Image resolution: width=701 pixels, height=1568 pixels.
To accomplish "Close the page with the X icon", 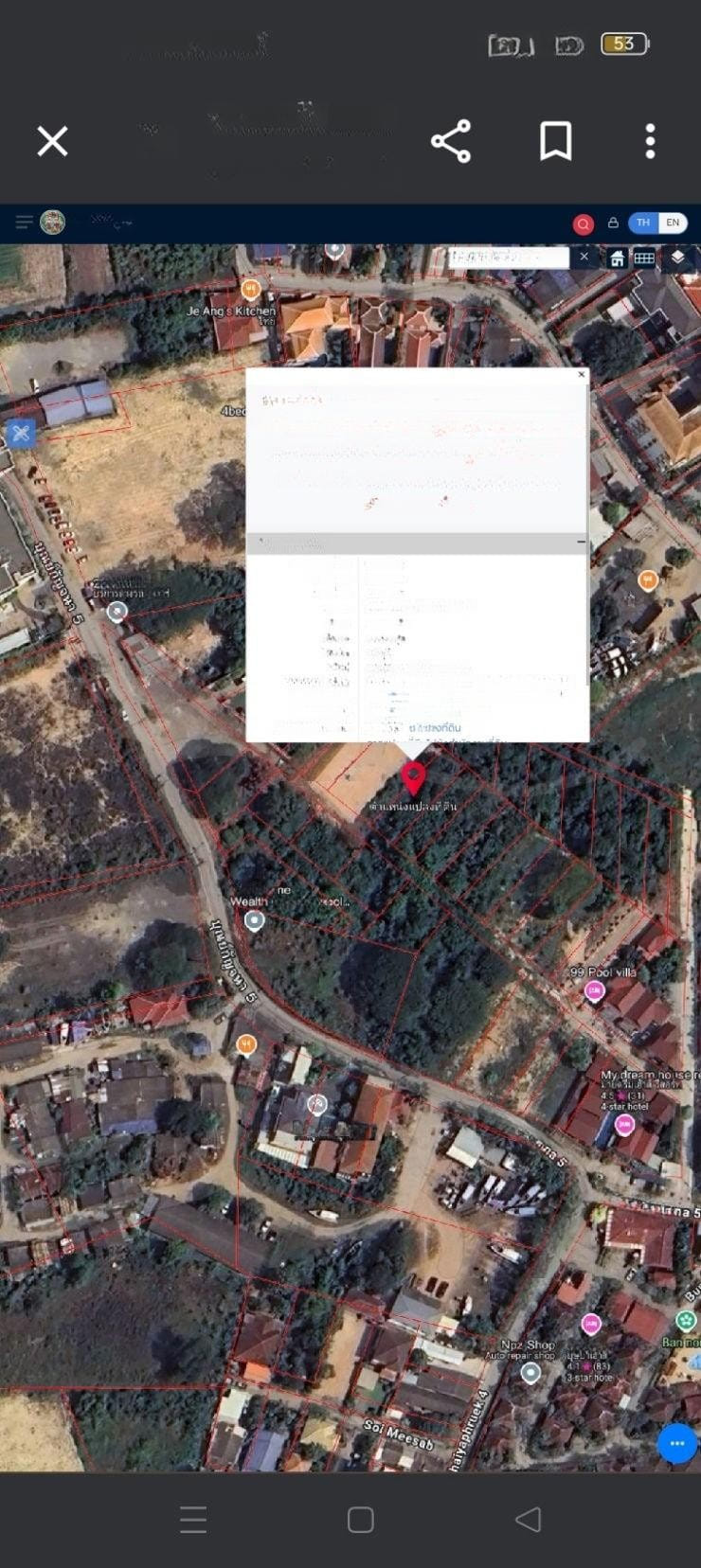I will click(52, 142).
